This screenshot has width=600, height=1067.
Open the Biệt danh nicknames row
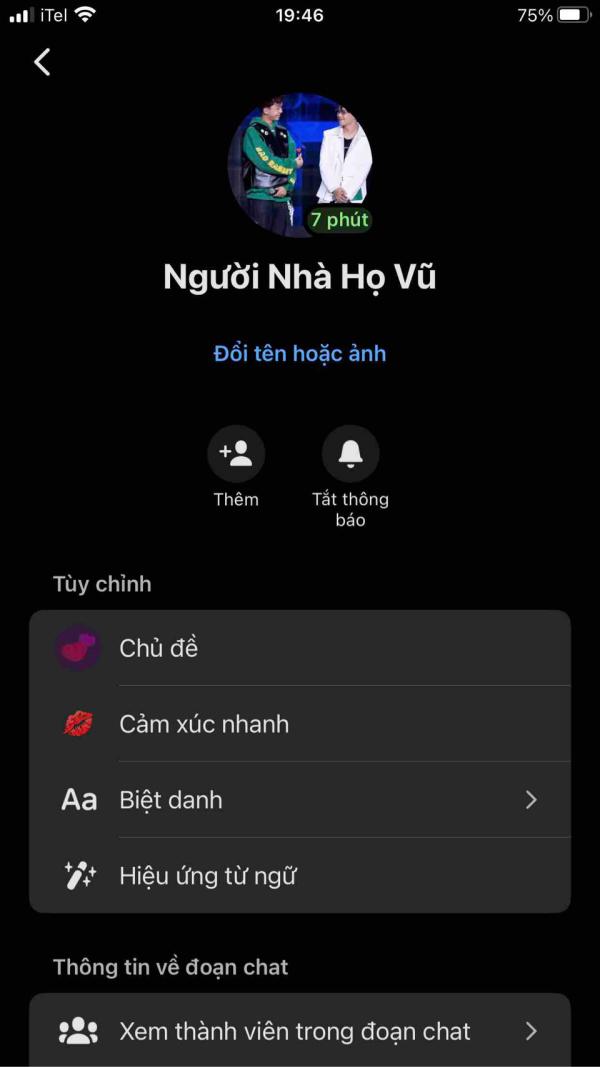[x=300, y=800]
